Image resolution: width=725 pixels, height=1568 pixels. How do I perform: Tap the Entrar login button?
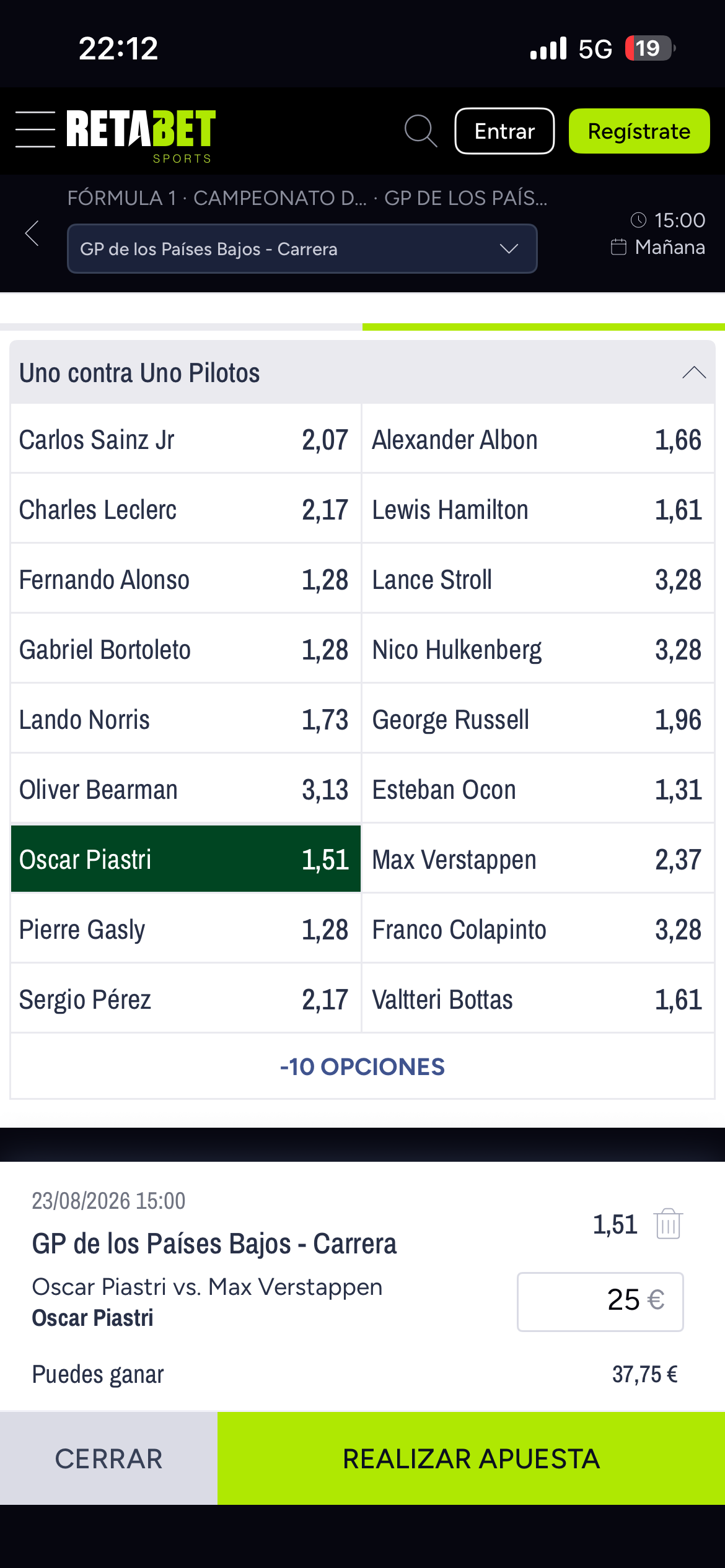click(x=504, y=131)
